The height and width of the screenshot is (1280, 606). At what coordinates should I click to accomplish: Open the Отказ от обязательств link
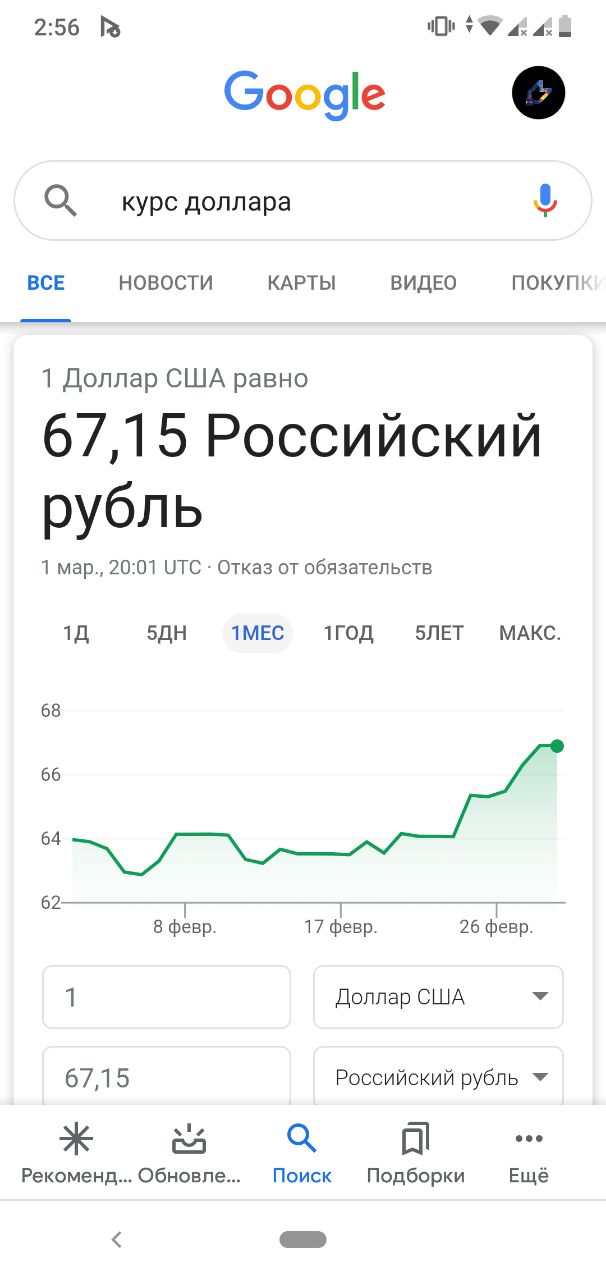click(x=325, y=568)
